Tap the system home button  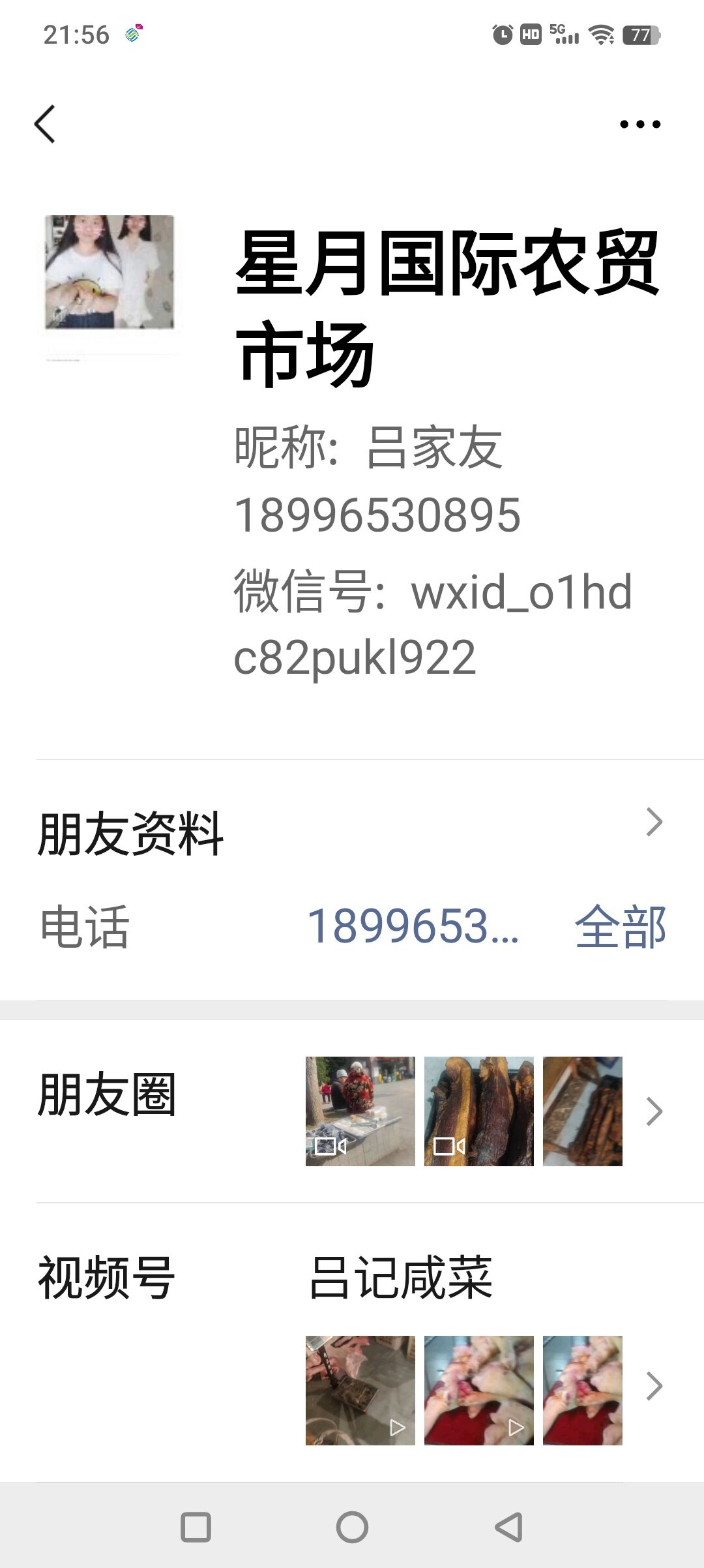pos(352,1527)
